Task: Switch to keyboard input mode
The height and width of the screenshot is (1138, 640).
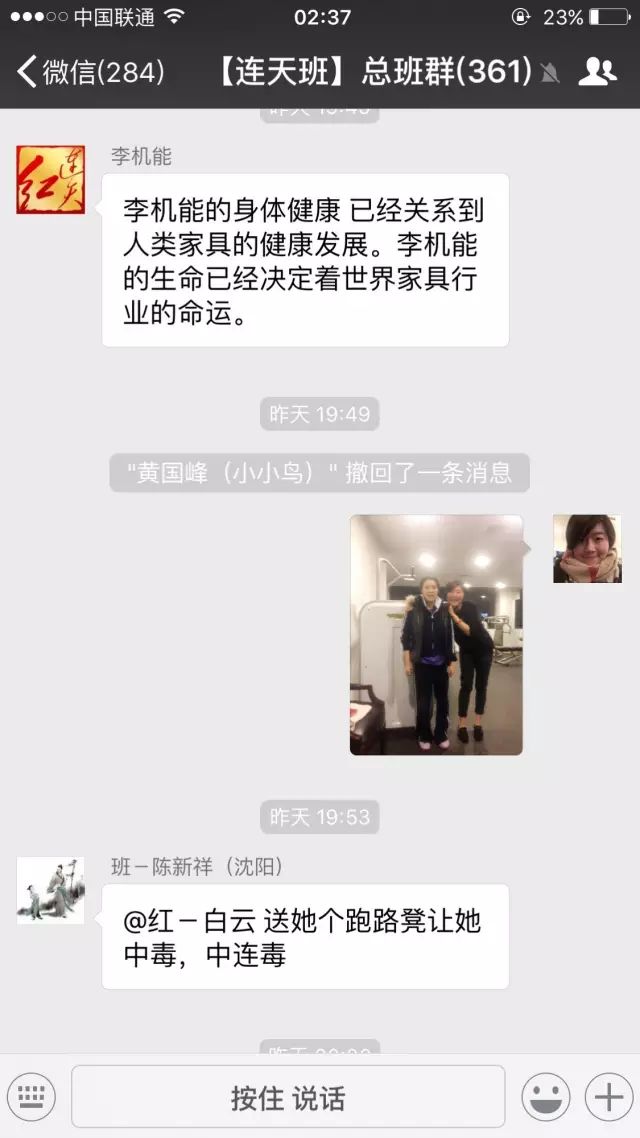Action: pos(31,1097)
